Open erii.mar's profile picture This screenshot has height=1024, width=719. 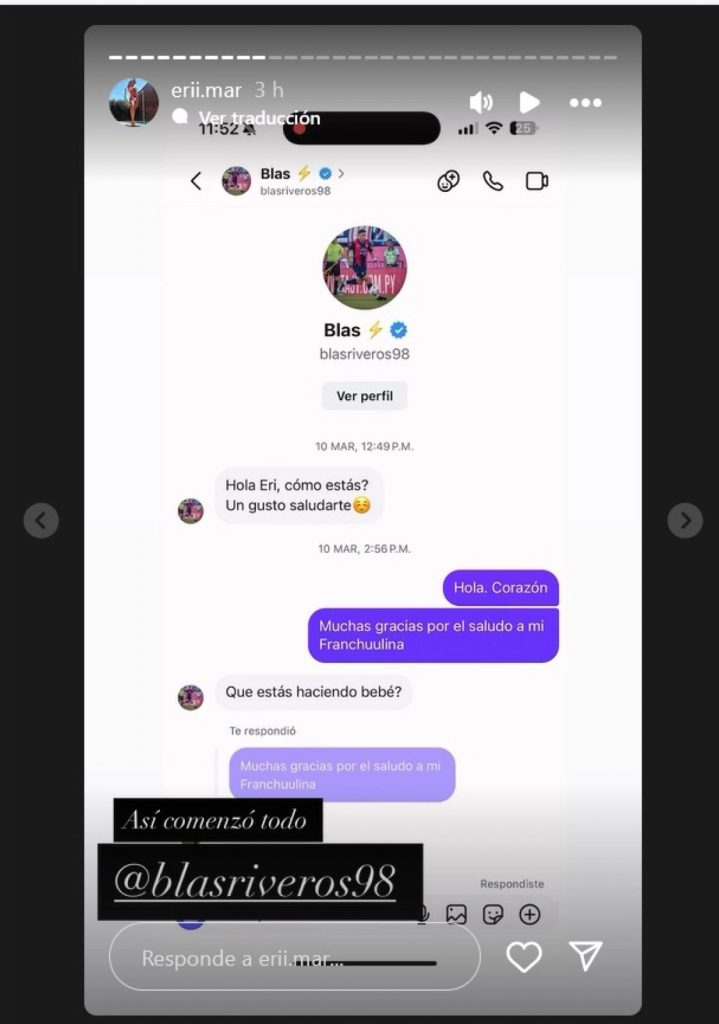[133, 101]
